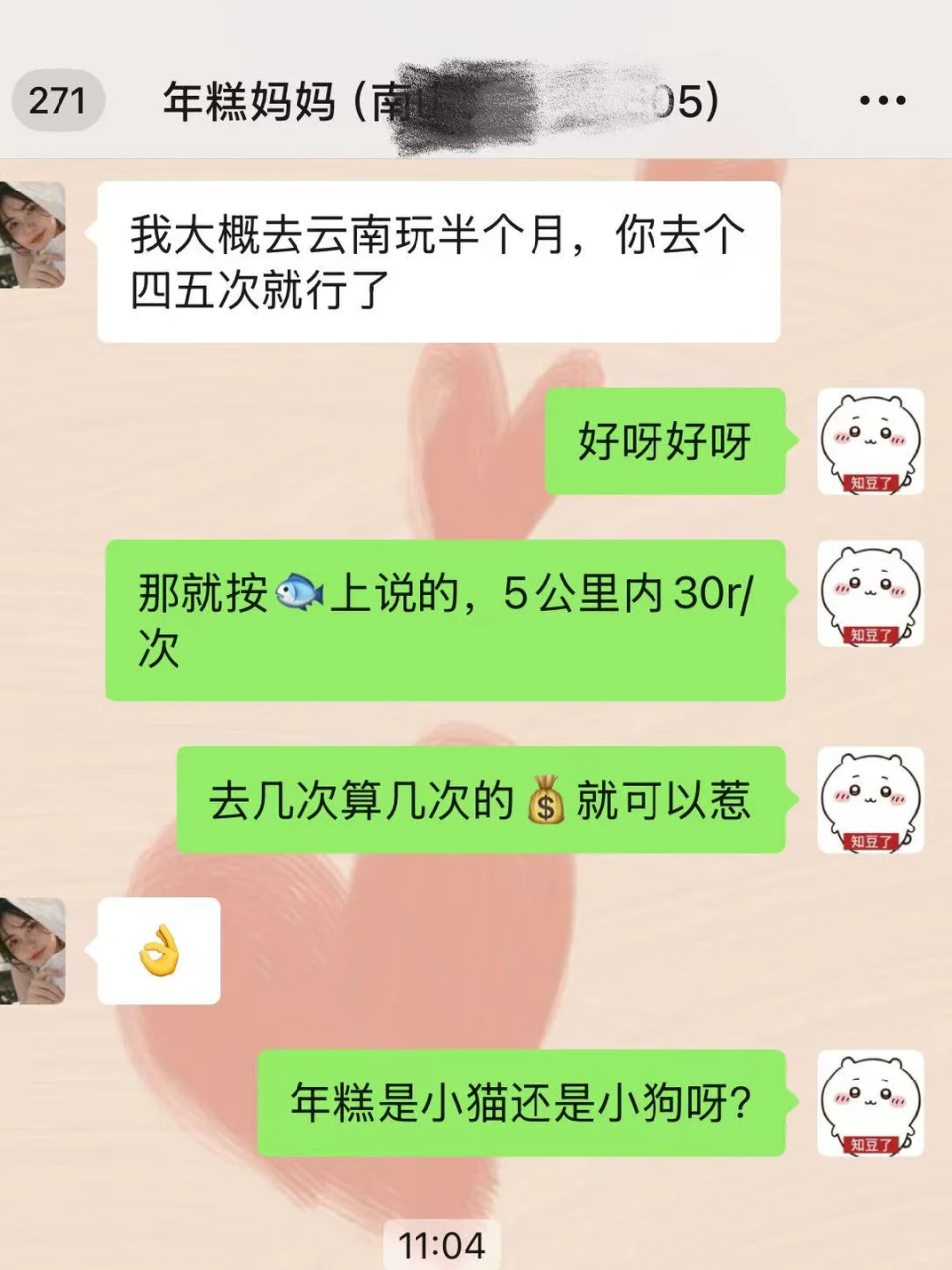Select the 好呀好呀 green message bubble
952x1270 pixels.
(x=664, y=443)
